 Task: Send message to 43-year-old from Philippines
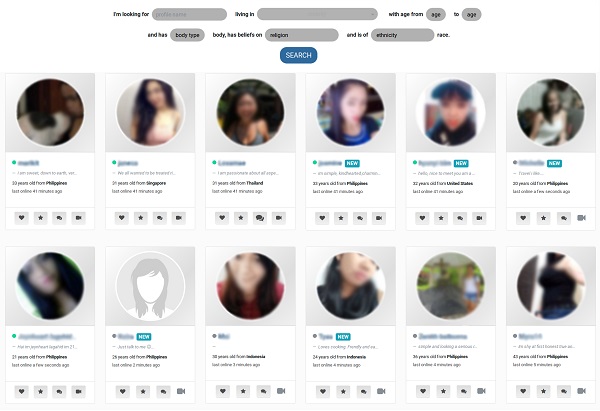click(560, 390)
